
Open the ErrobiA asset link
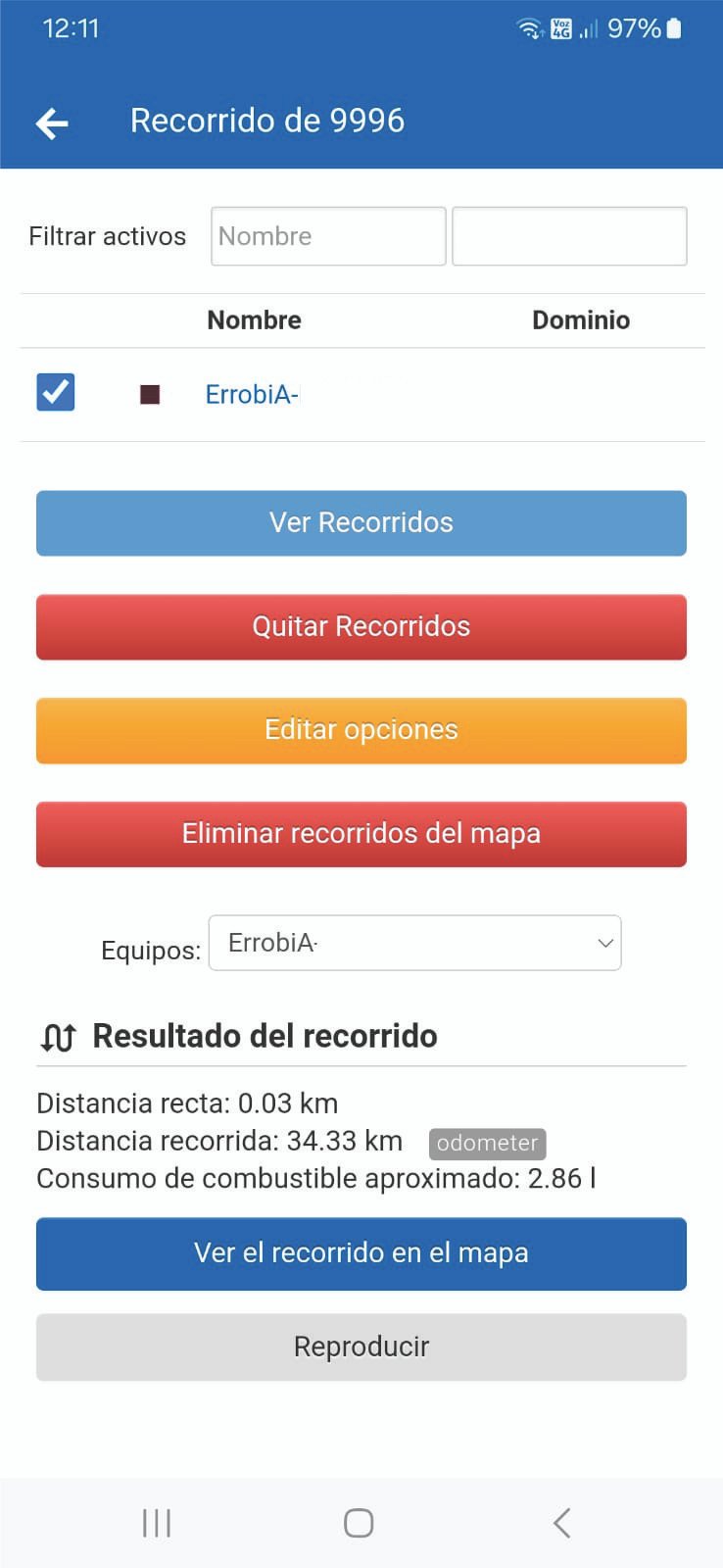pyautogui.click(x=251, y=392)
